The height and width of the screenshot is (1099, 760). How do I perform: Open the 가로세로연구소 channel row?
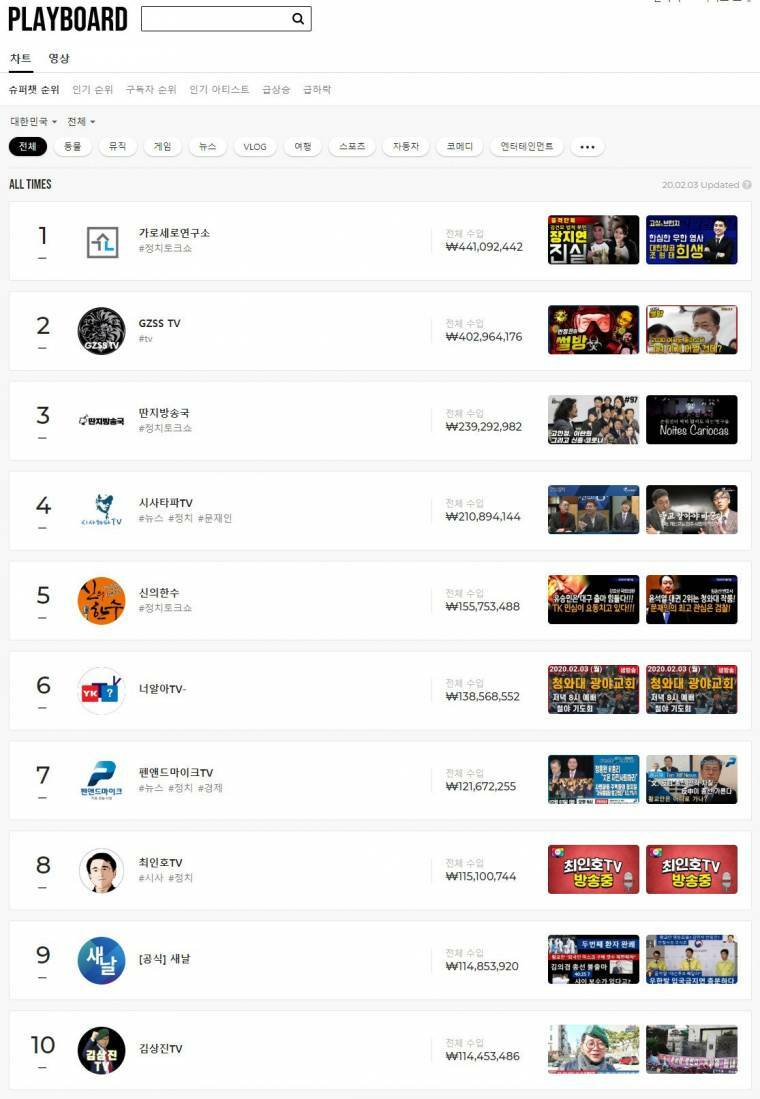point(174,233)
